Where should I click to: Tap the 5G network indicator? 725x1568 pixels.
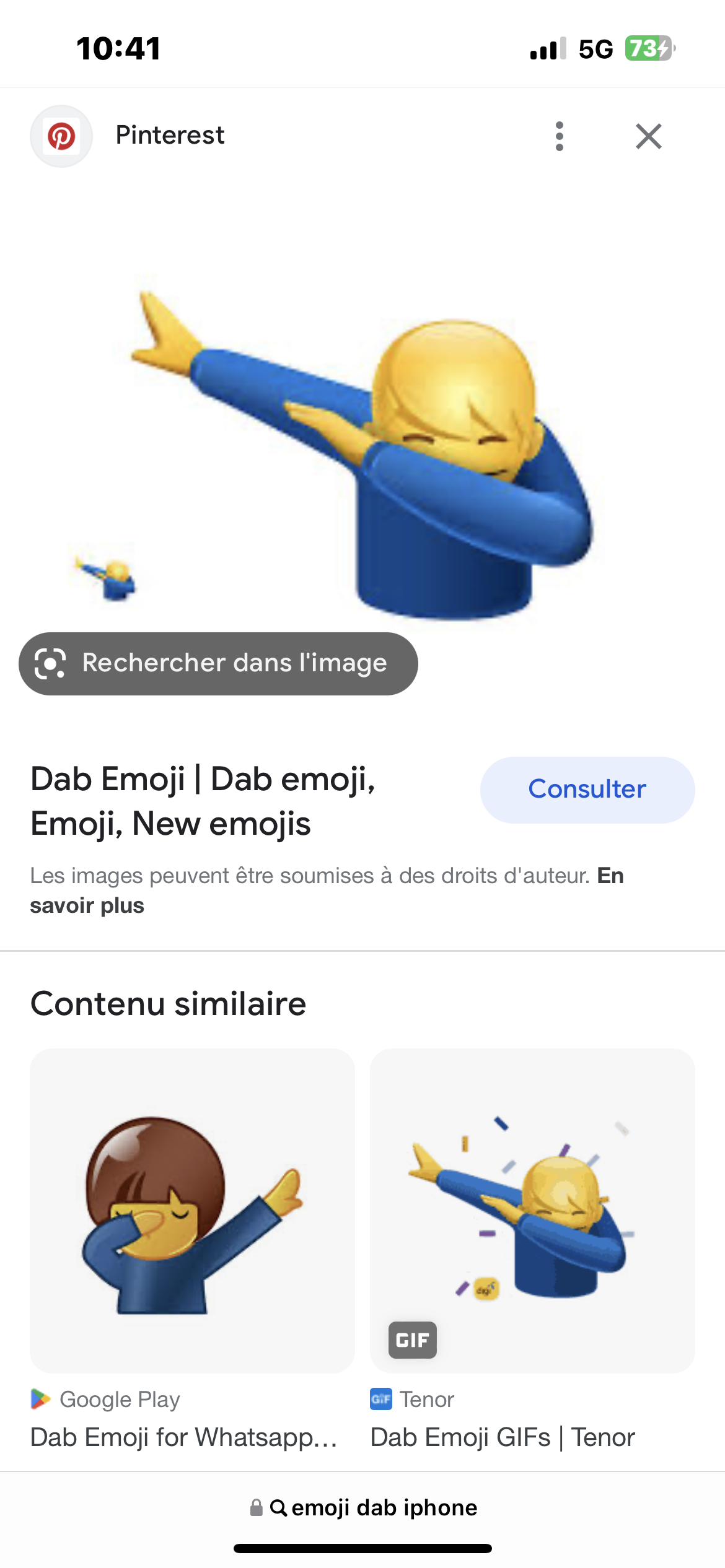click(x=594, y=48)
